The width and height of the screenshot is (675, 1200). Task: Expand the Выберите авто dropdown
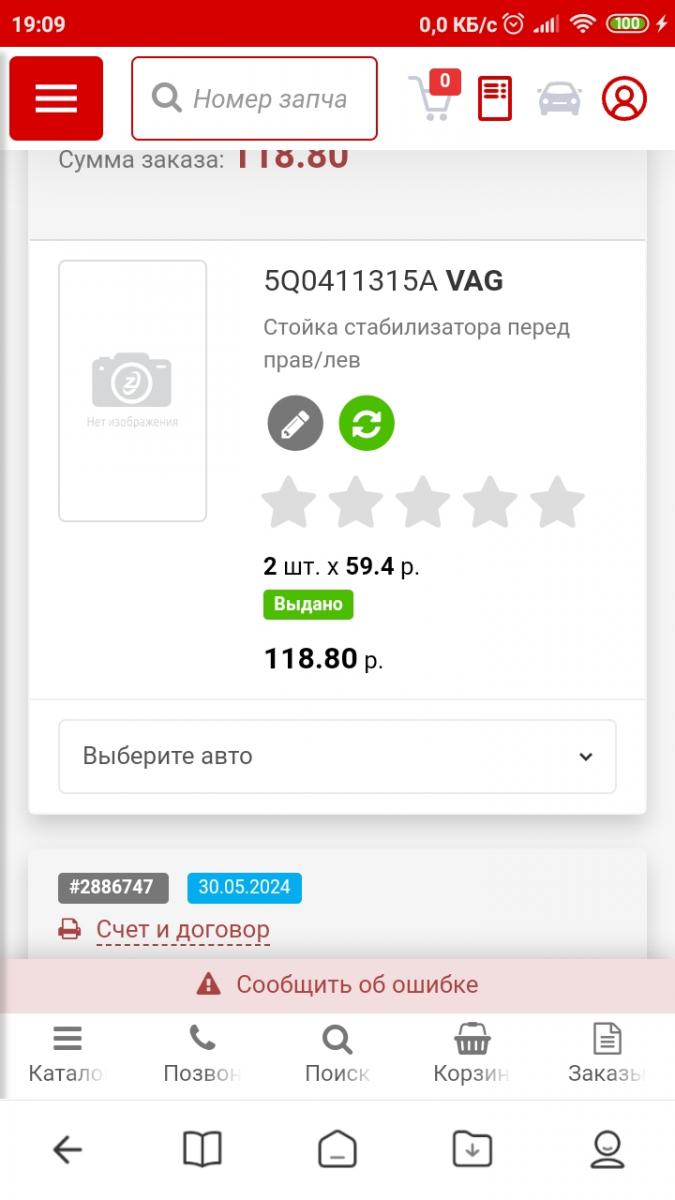click(337, 756)
